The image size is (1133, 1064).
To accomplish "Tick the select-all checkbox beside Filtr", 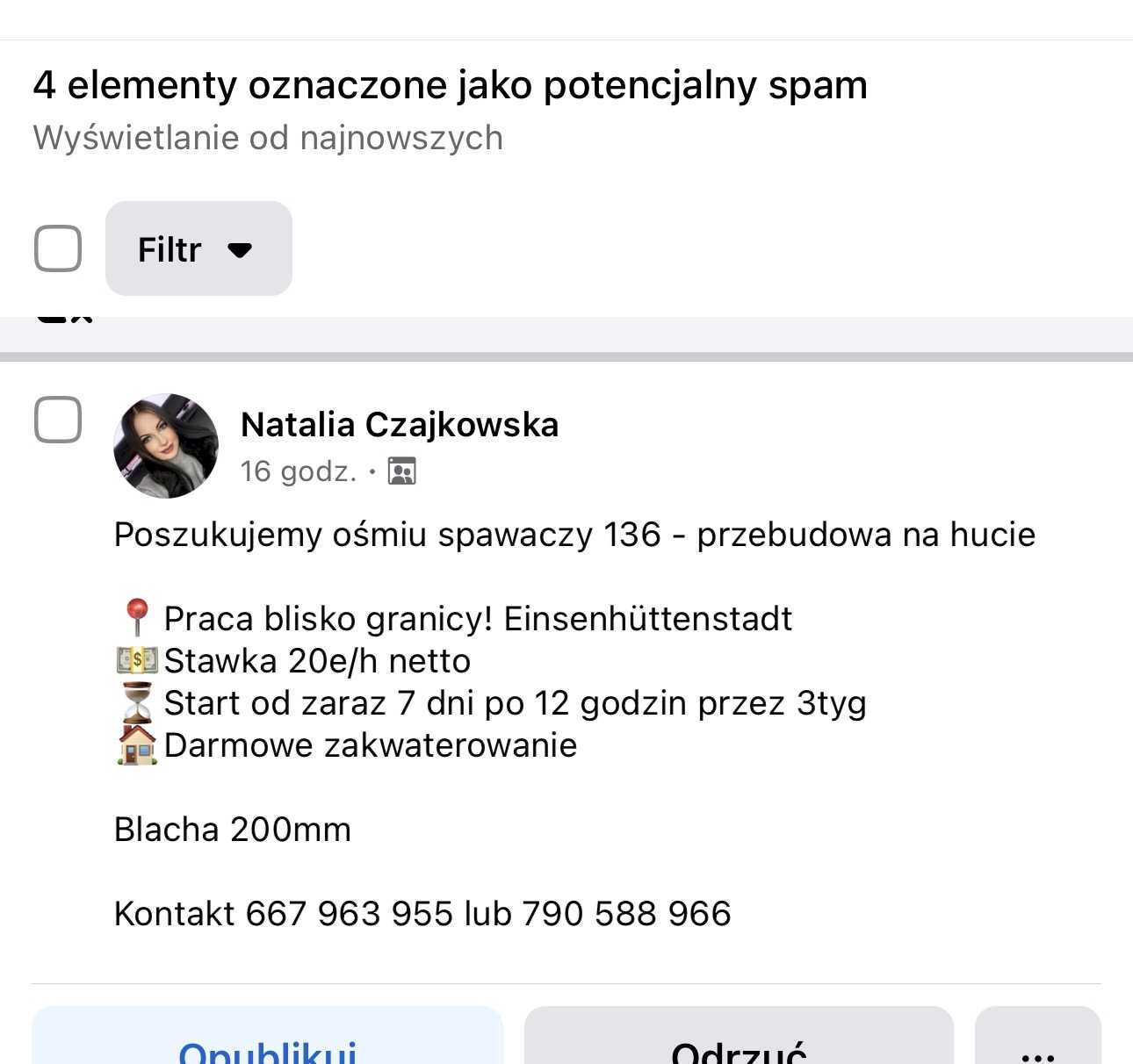I will click(x=58, y=248).
